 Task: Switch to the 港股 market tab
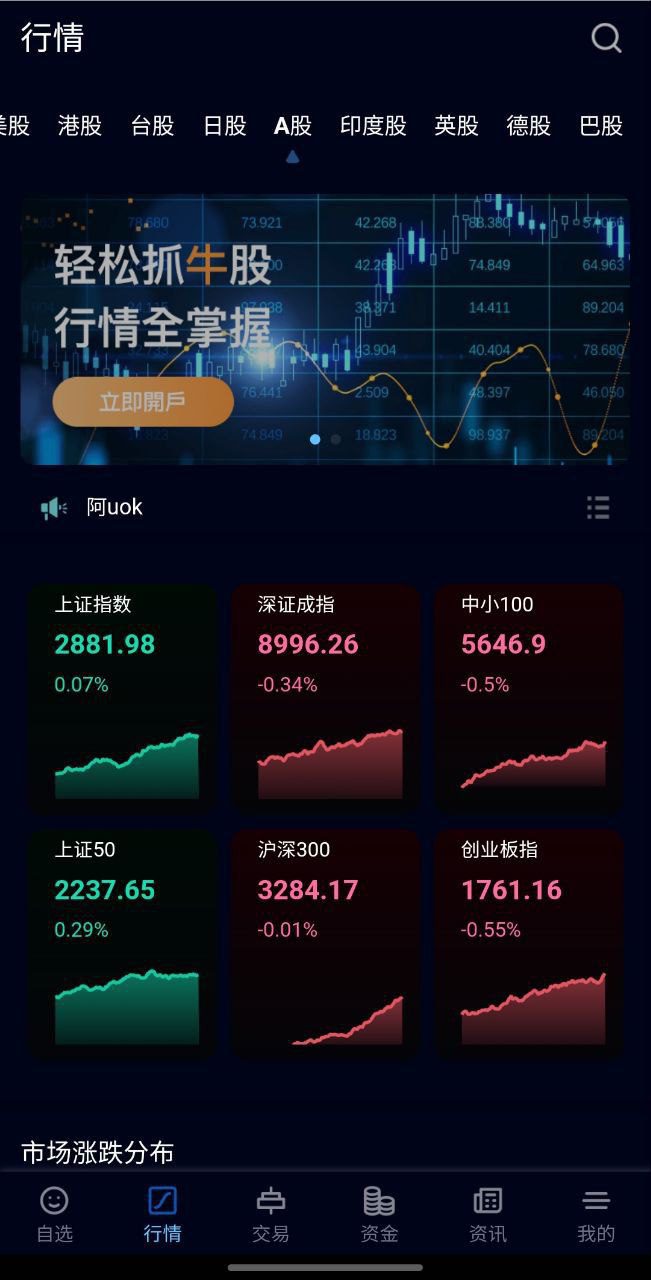point(80,126)
